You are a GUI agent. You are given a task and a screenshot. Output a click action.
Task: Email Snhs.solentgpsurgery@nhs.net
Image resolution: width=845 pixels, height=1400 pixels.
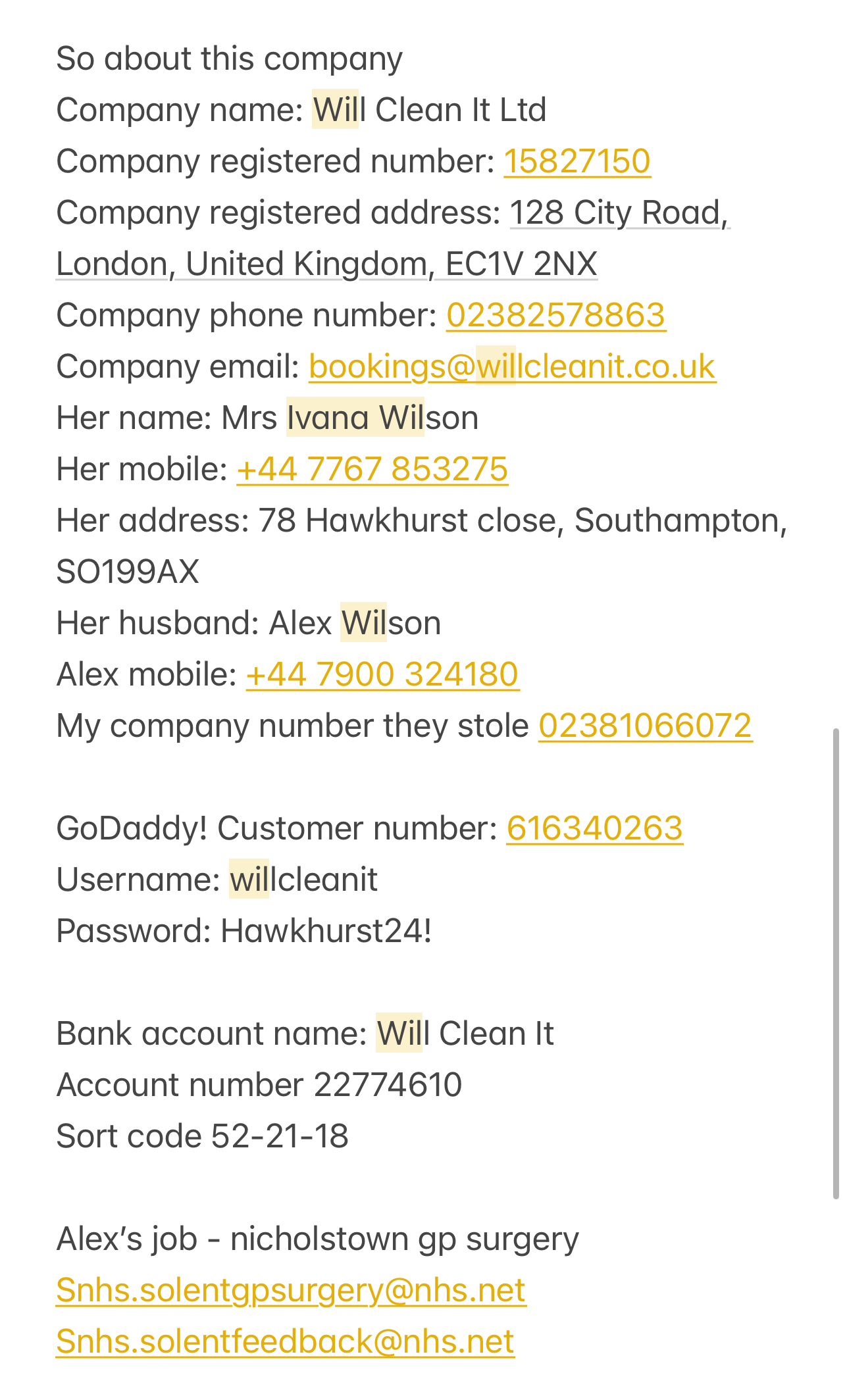coord(291,1291)
